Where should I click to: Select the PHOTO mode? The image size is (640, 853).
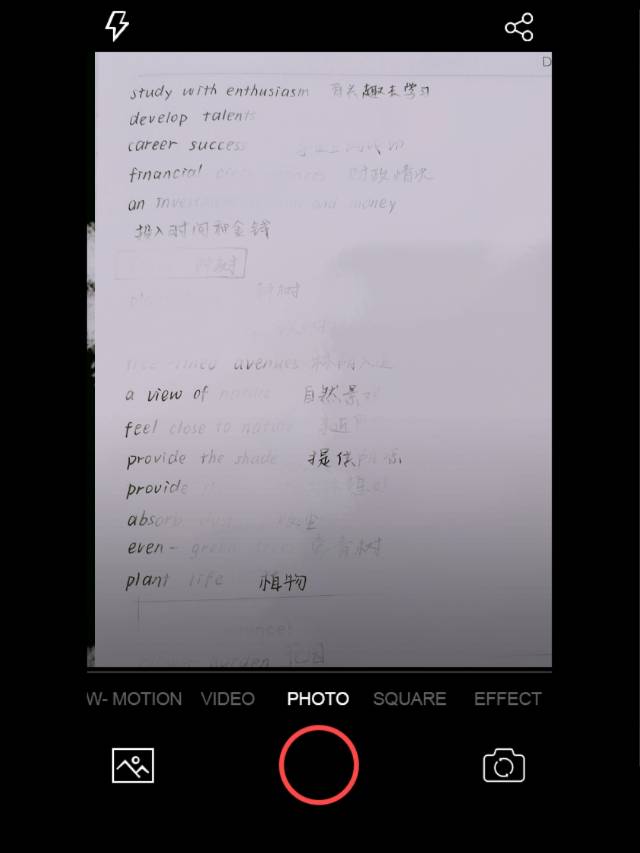point(318,699)
